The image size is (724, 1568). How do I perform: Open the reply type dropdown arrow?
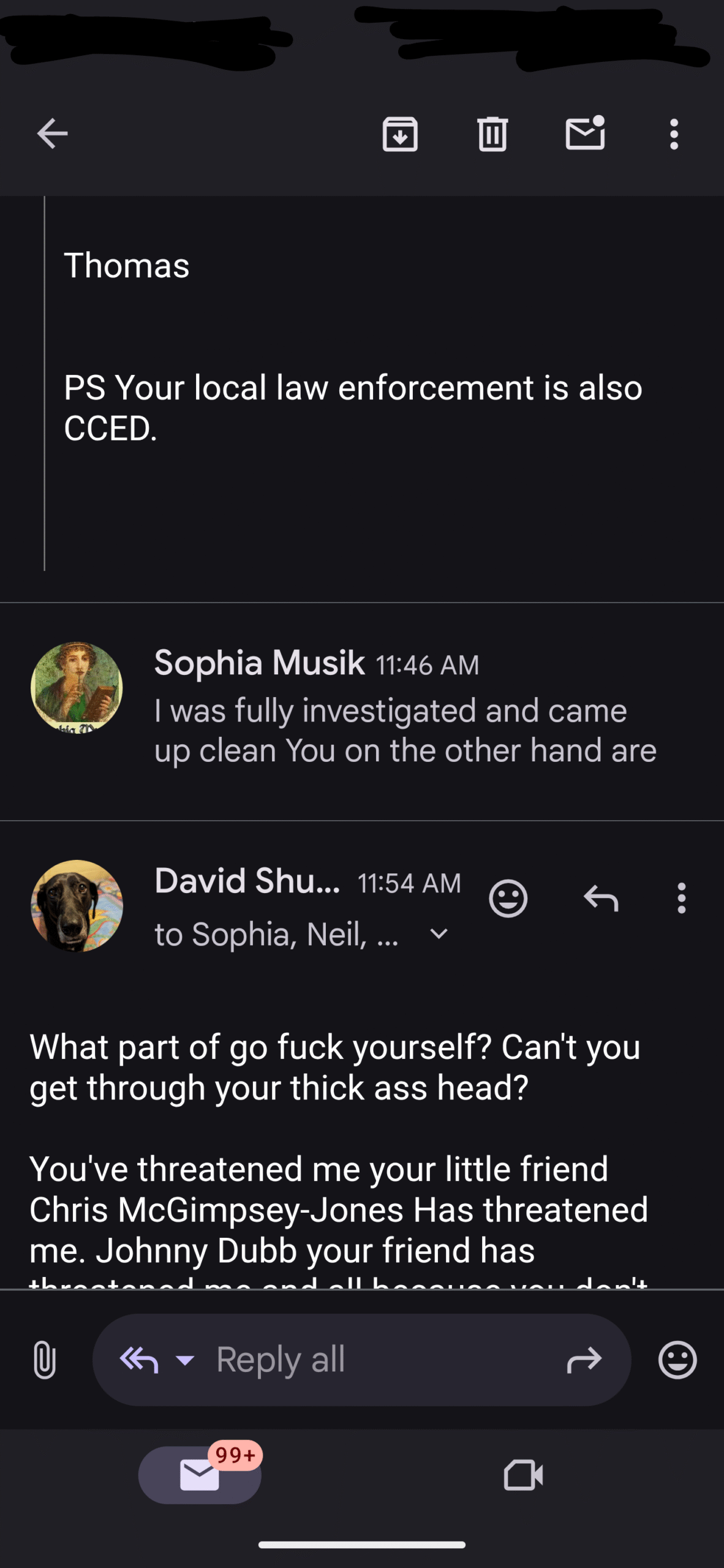click(x=185, y=1360)
